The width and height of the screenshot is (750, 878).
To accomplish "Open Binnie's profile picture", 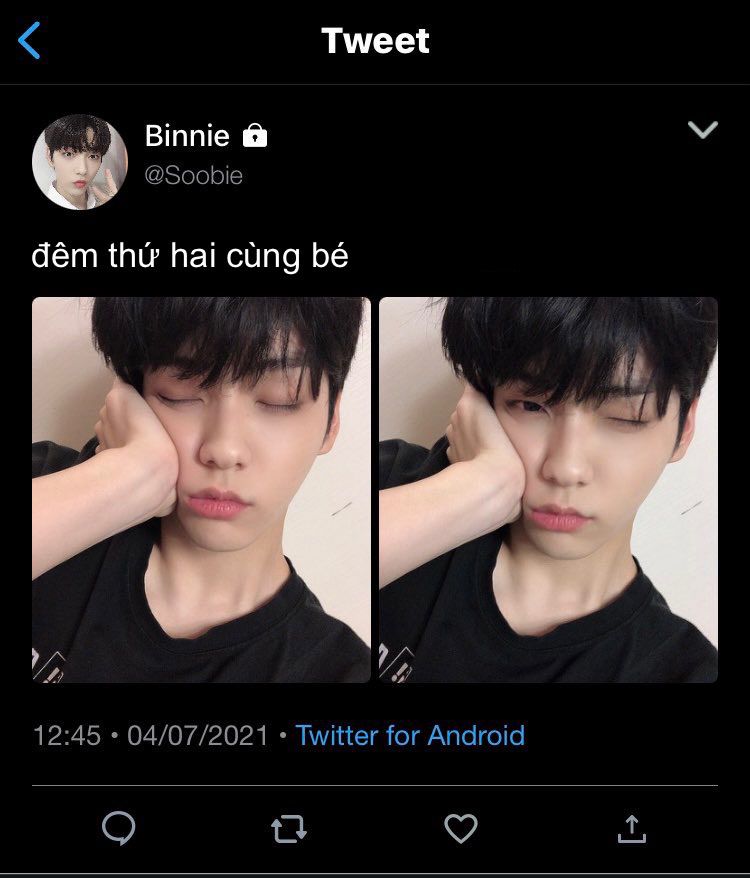I will (80, 162).
